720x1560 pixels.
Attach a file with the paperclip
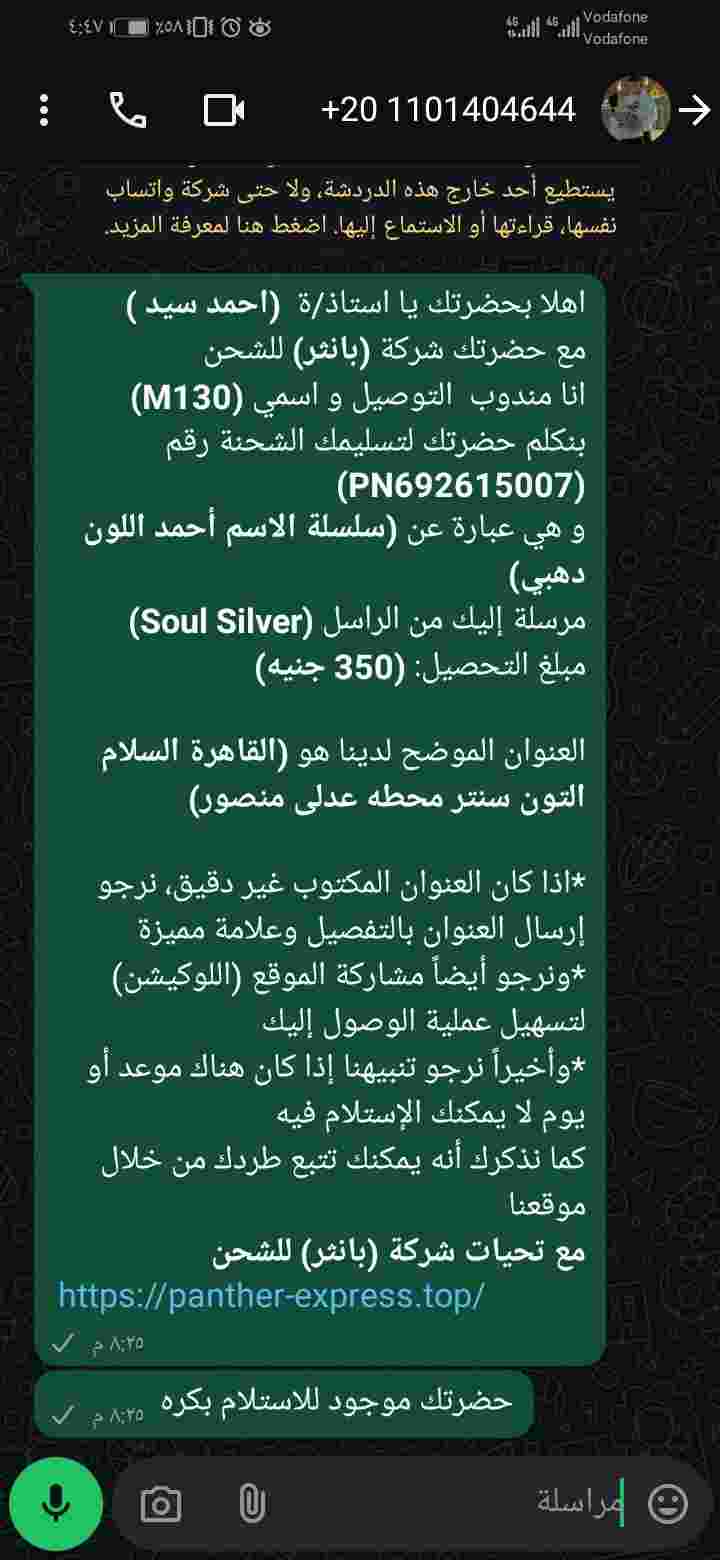(252, 1503)
